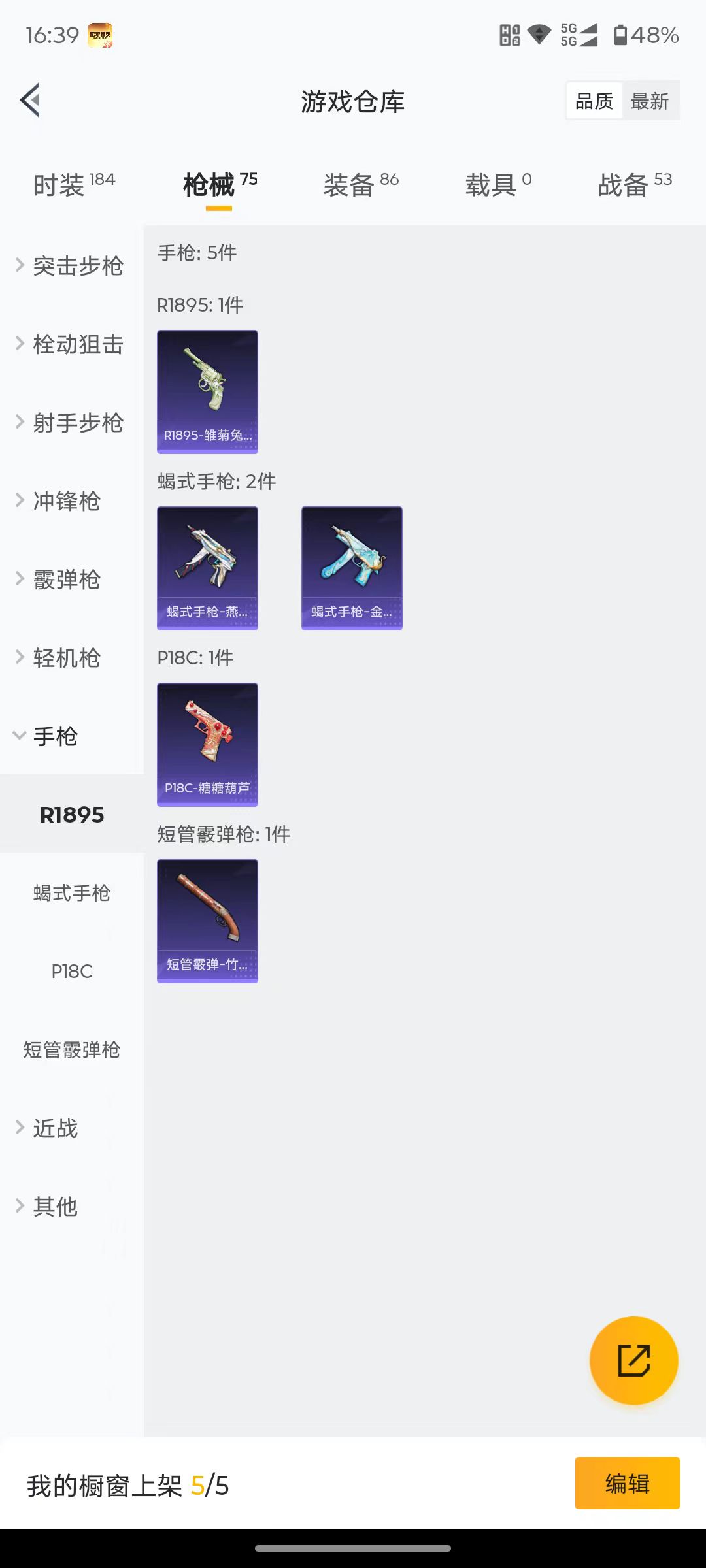The height and width of the screenshot is (1568, 706).
Task: Expand the 其他 category
Action: tap(55, 1207)
